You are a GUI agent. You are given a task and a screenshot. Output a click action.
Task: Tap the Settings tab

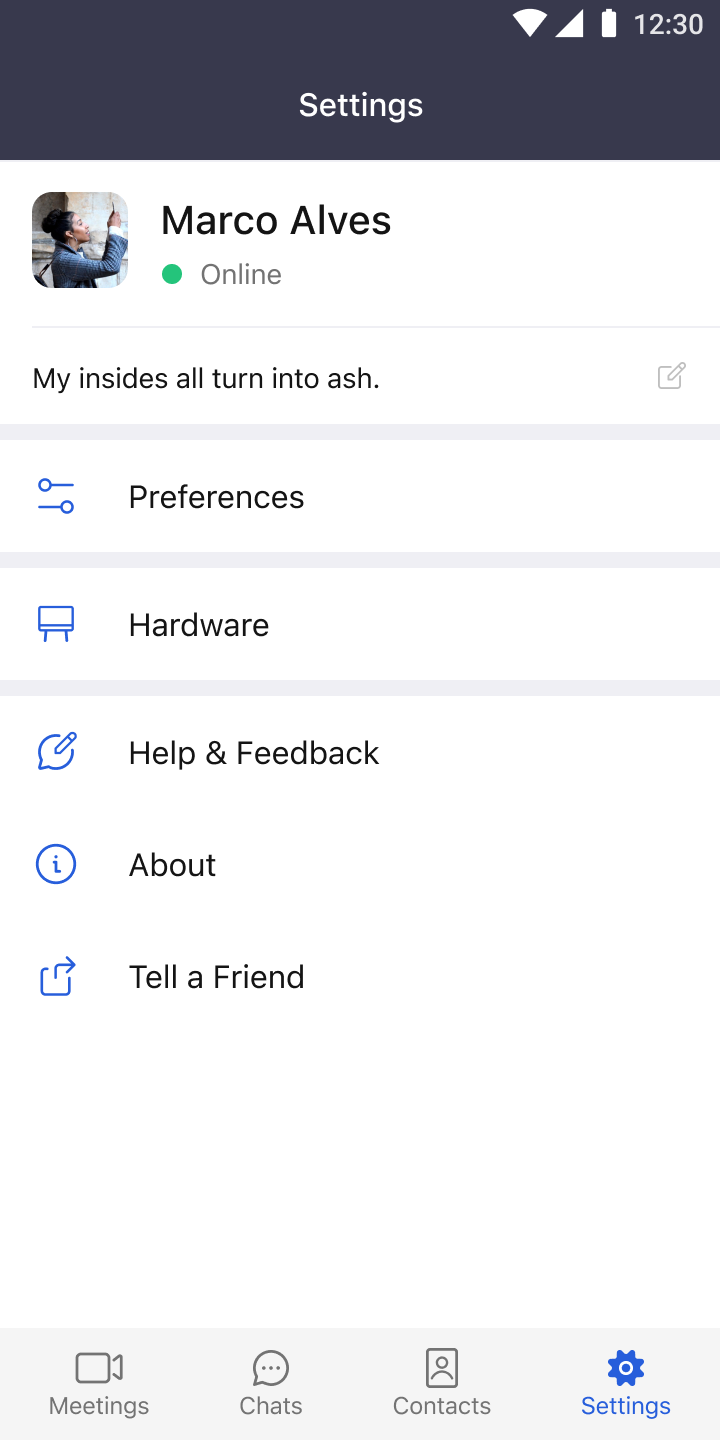(x=626, y=1384)
